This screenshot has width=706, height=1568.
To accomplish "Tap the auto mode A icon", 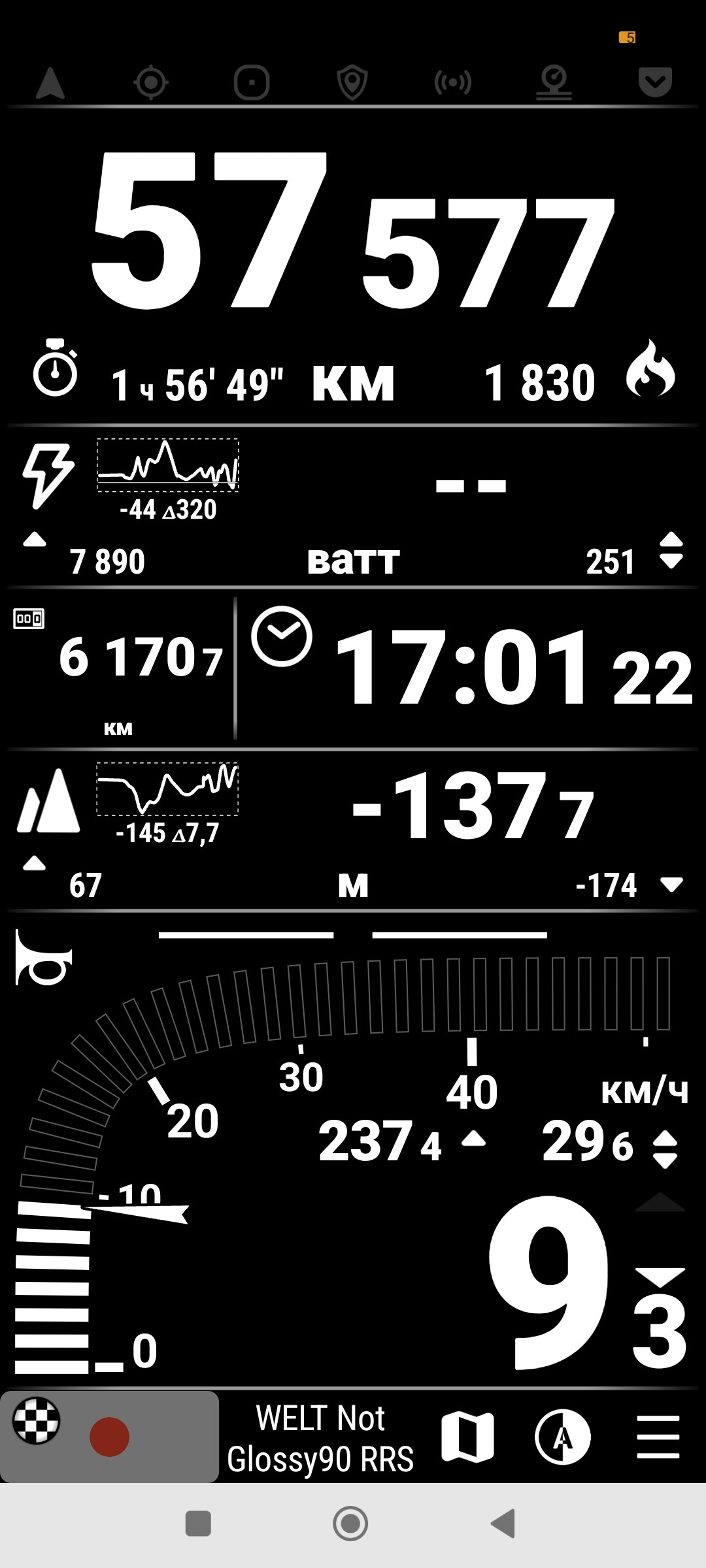I will point(563,1437).
